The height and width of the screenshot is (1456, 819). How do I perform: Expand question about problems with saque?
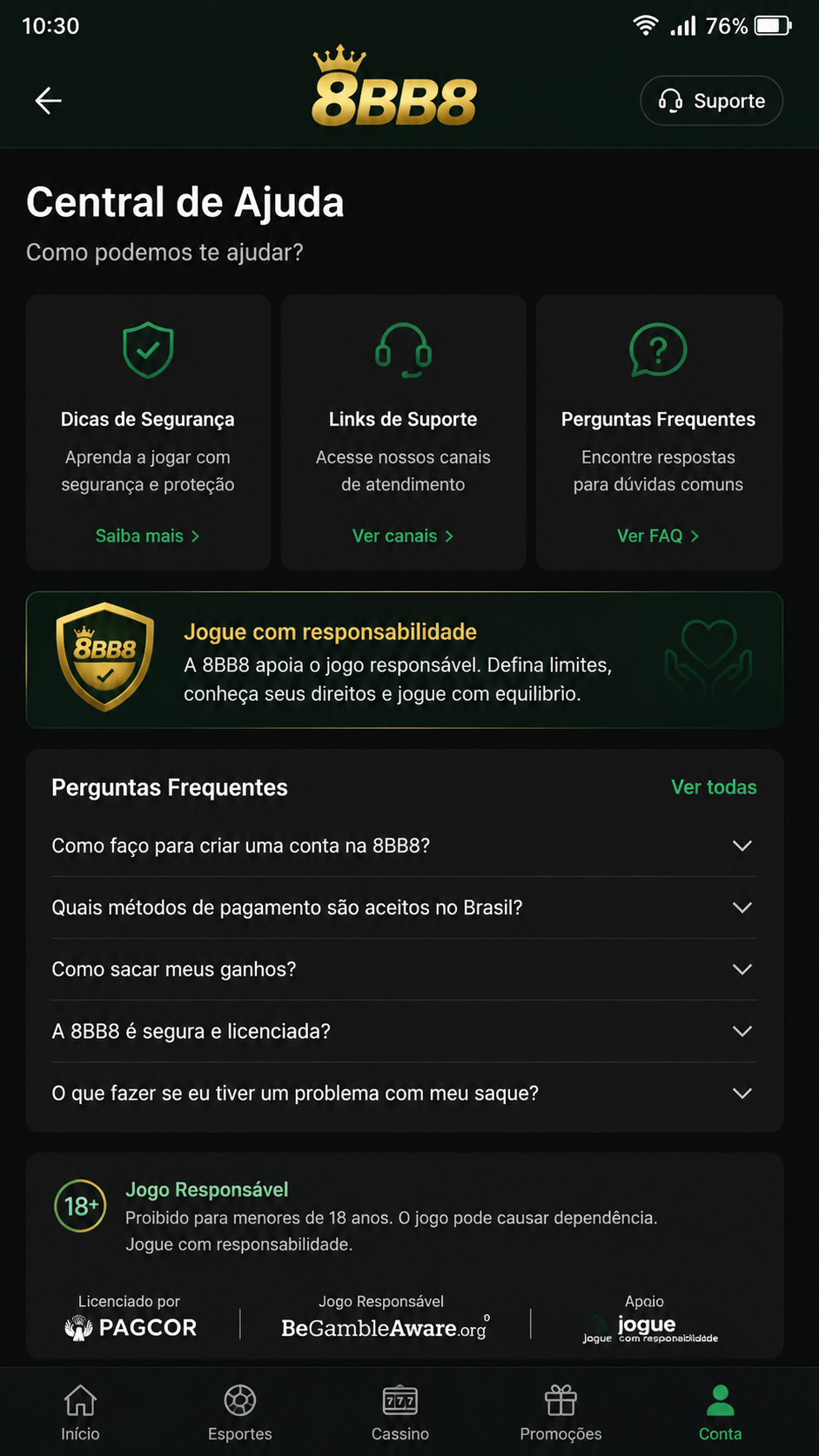[404, 1093]
